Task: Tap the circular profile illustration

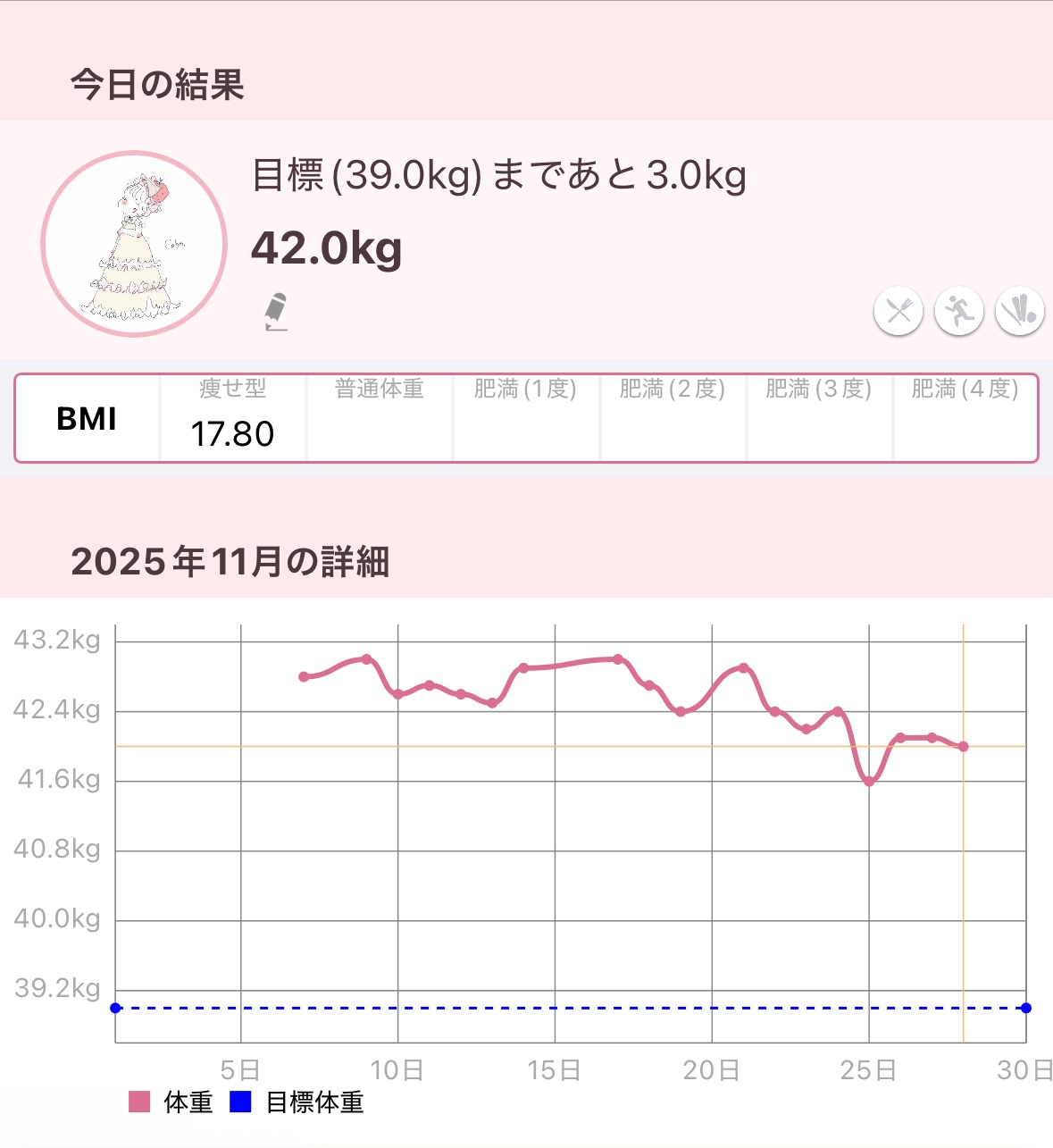Action: 134,244
